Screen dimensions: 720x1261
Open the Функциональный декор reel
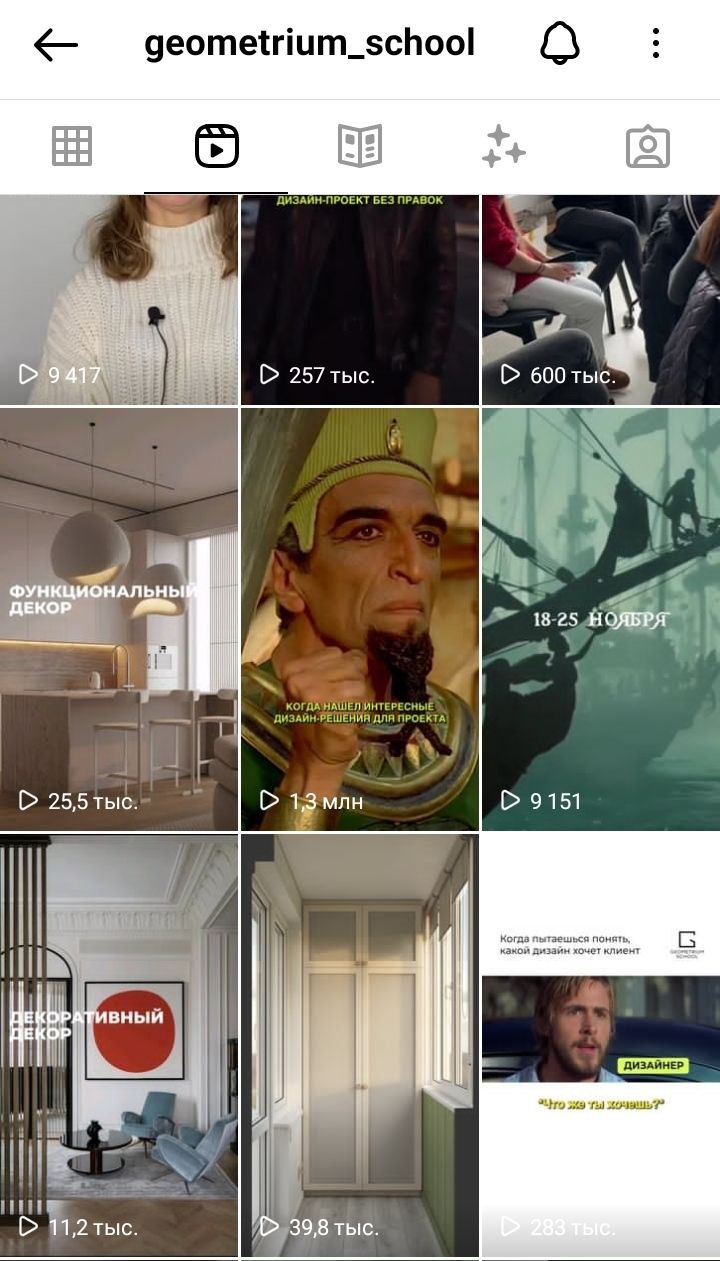click(x=119, y=618)
